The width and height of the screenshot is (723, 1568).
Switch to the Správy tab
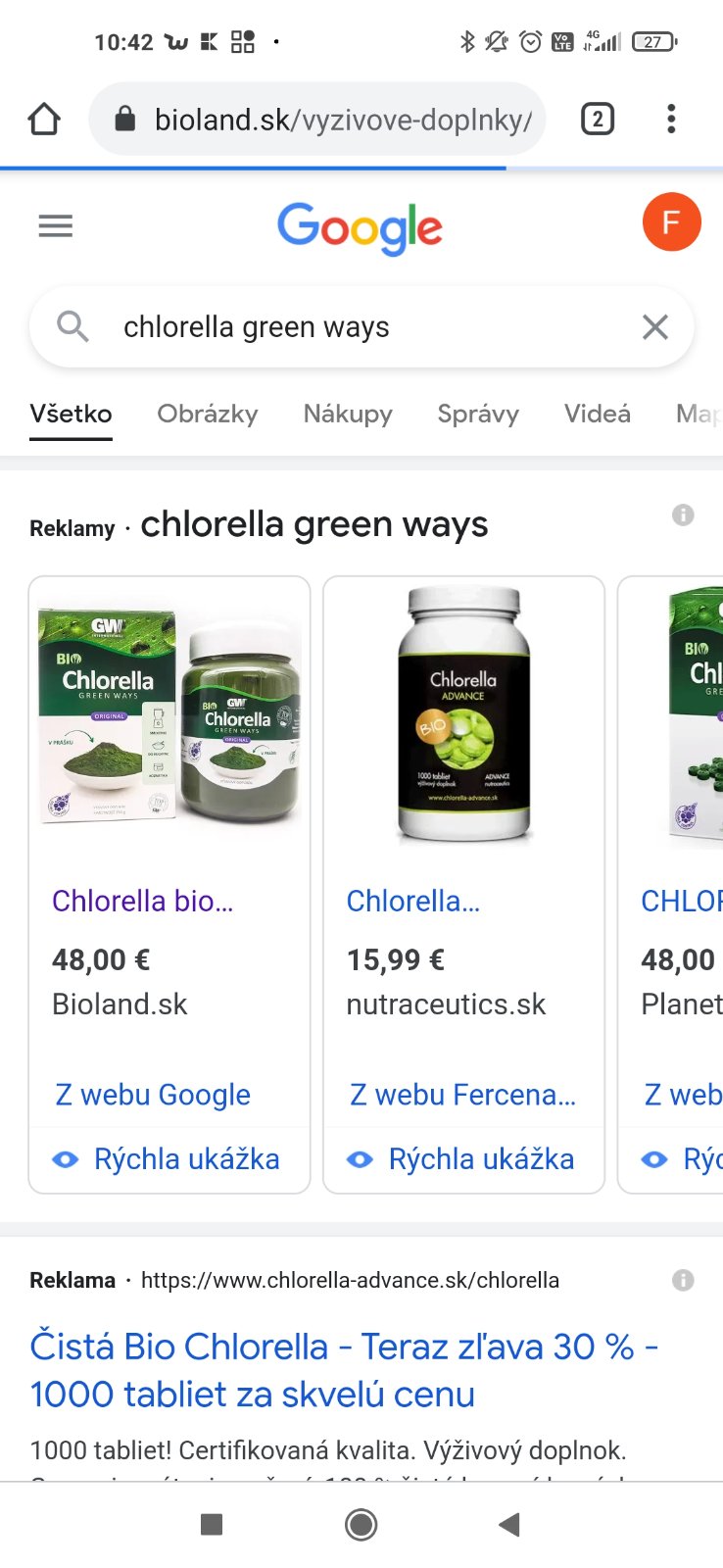478,414
